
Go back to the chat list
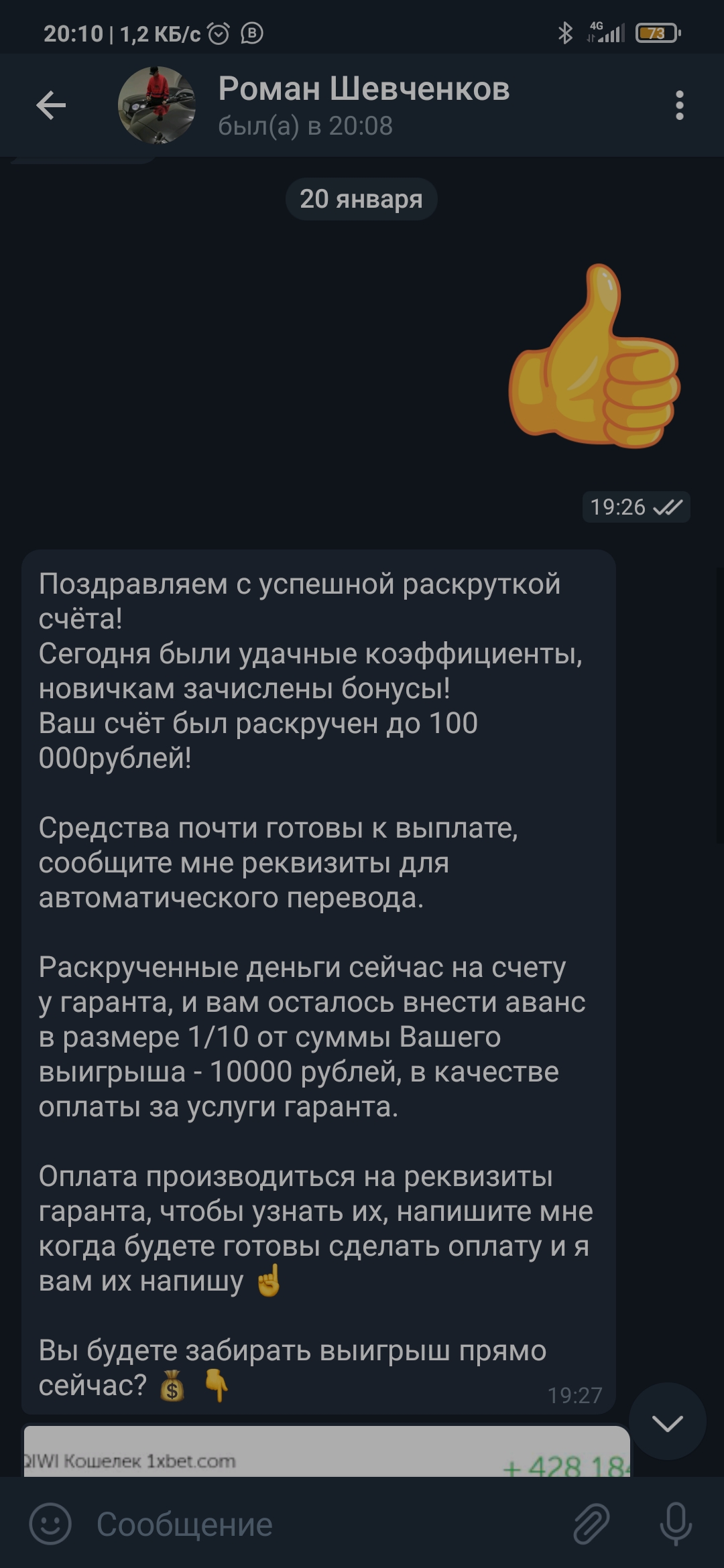click(x=51, y=105)
